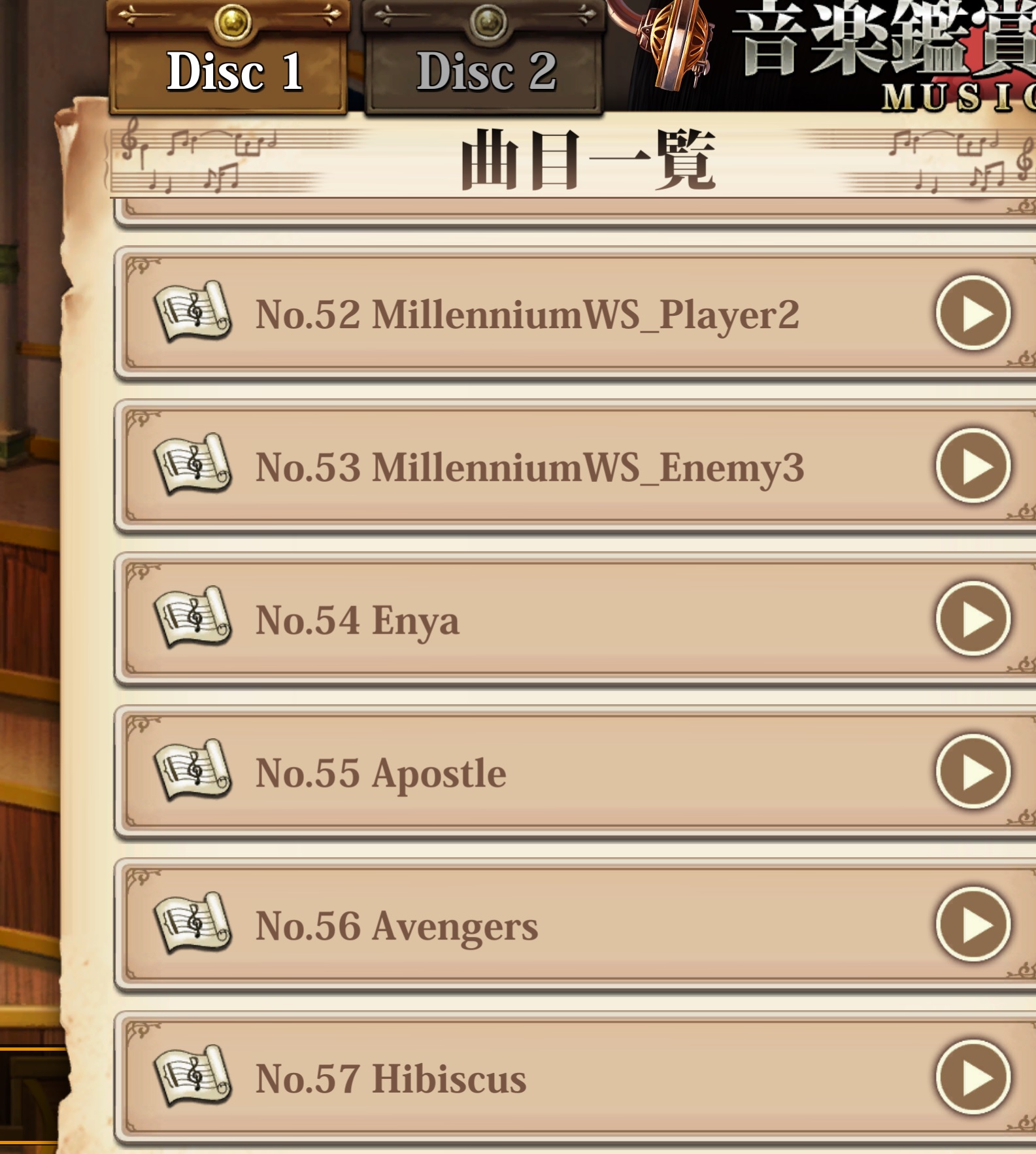Play track No.54 Enya
Image resolution: width=1036 pixels, height=1154 pixels.
(x=973, y=619)
